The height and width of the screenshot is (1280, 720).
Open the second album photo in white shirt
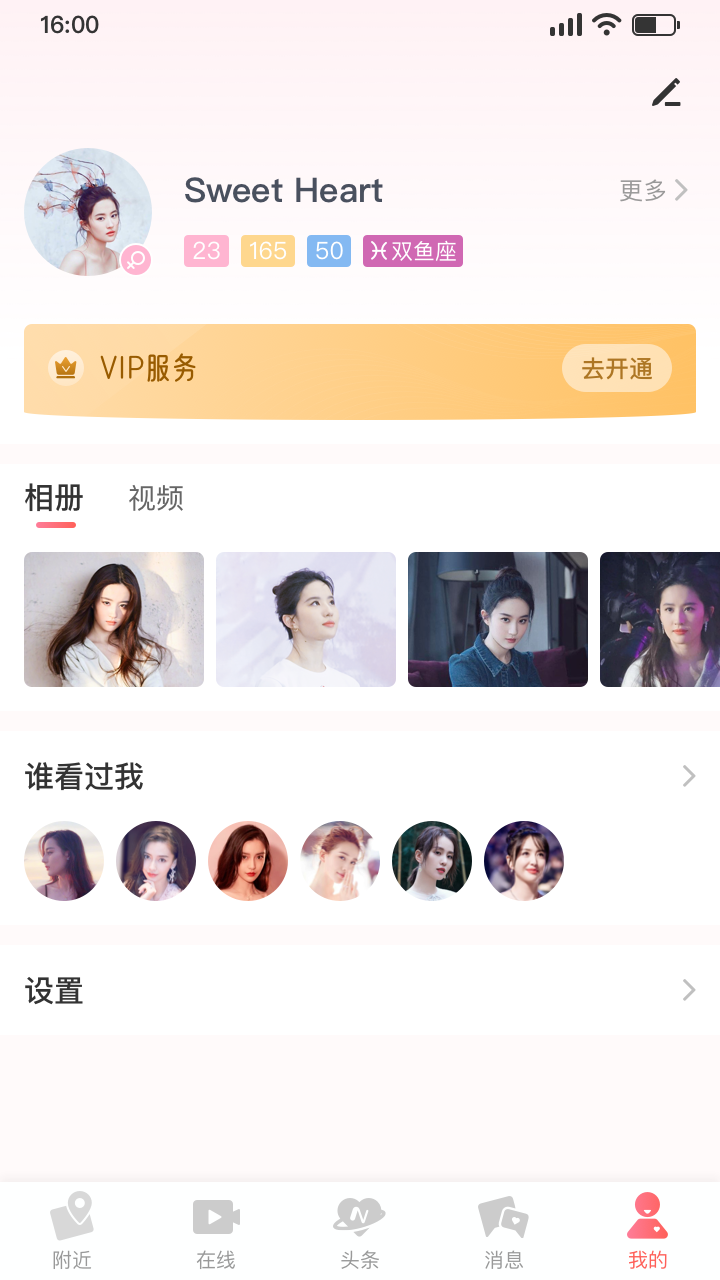click(306, 619)
